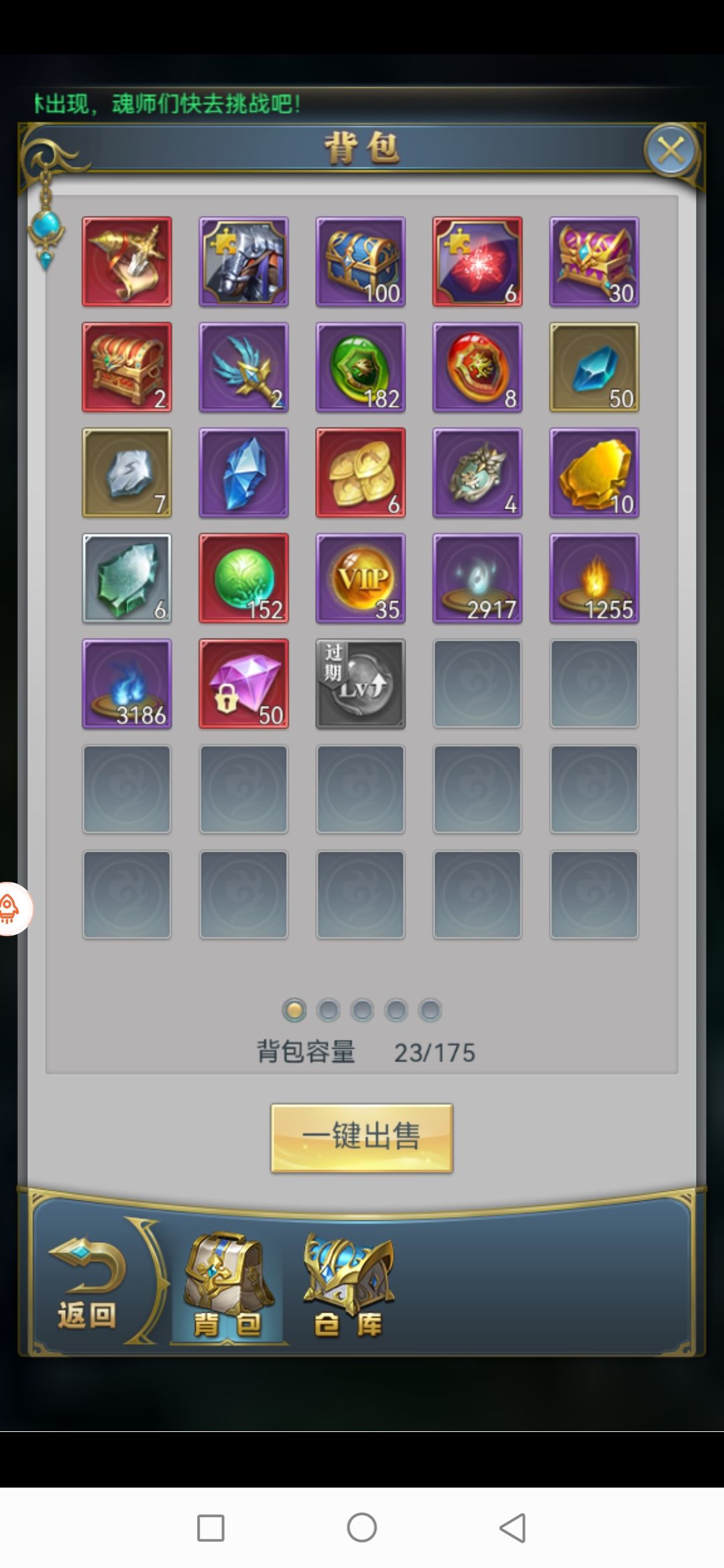Tap the 一键出售 button
The image size is (724, 1568).
(x=362, y=1138)
